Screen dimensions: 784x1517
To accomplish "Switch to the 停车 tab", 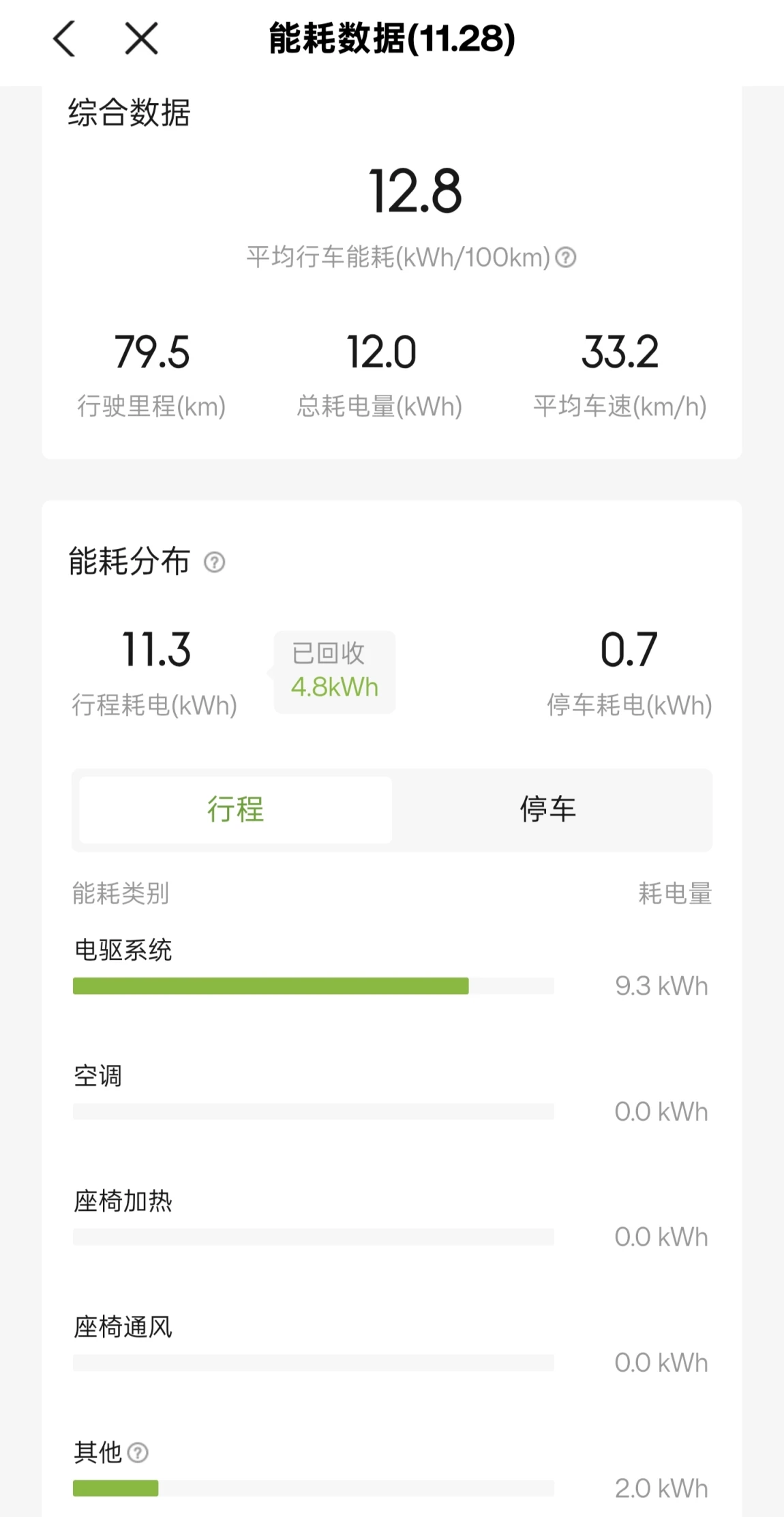I will click(548, 810).
